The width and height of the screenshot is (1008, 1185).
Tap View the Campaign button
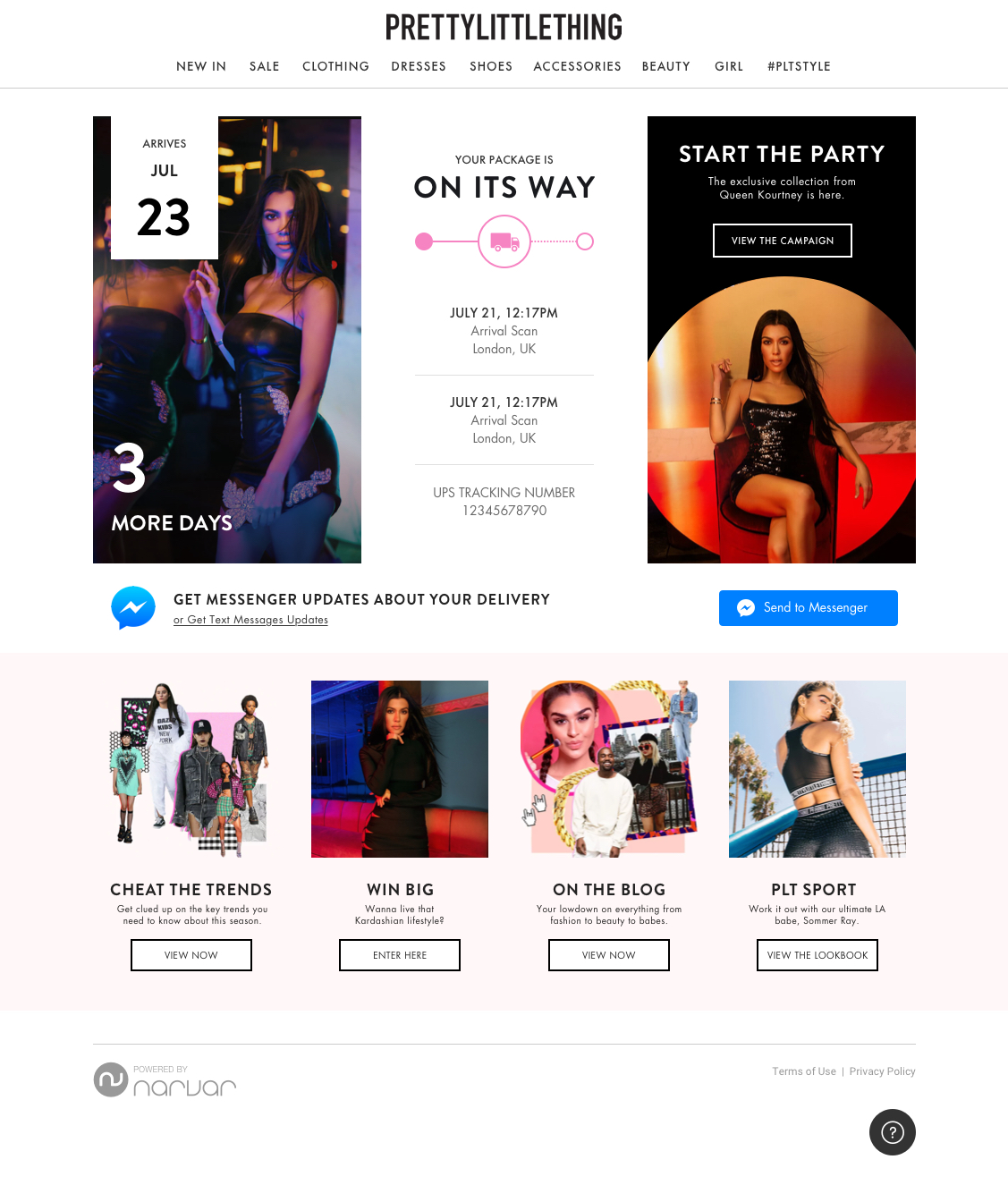point(782,241)
